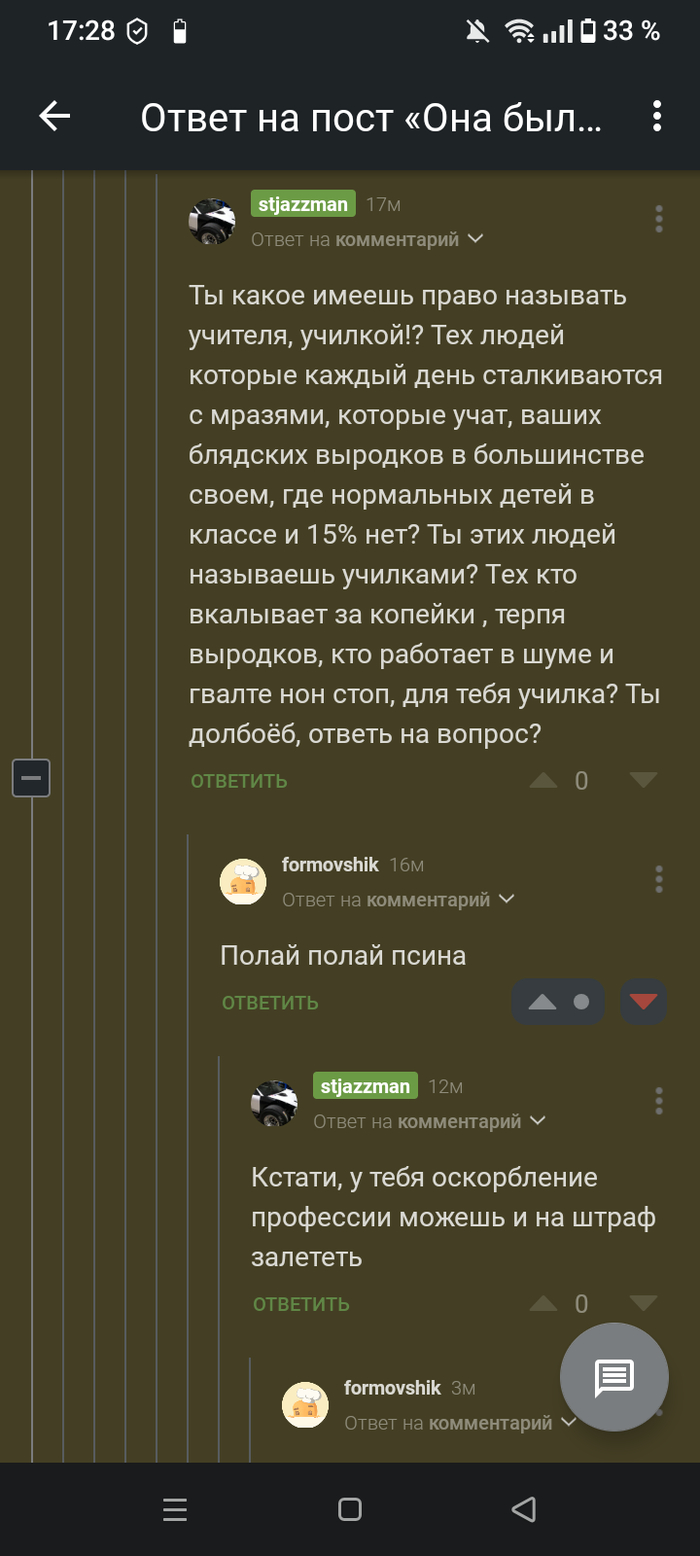Go to the system home screen
The height and width of the screenshot is (1556, 700).
coord(350,1509)
